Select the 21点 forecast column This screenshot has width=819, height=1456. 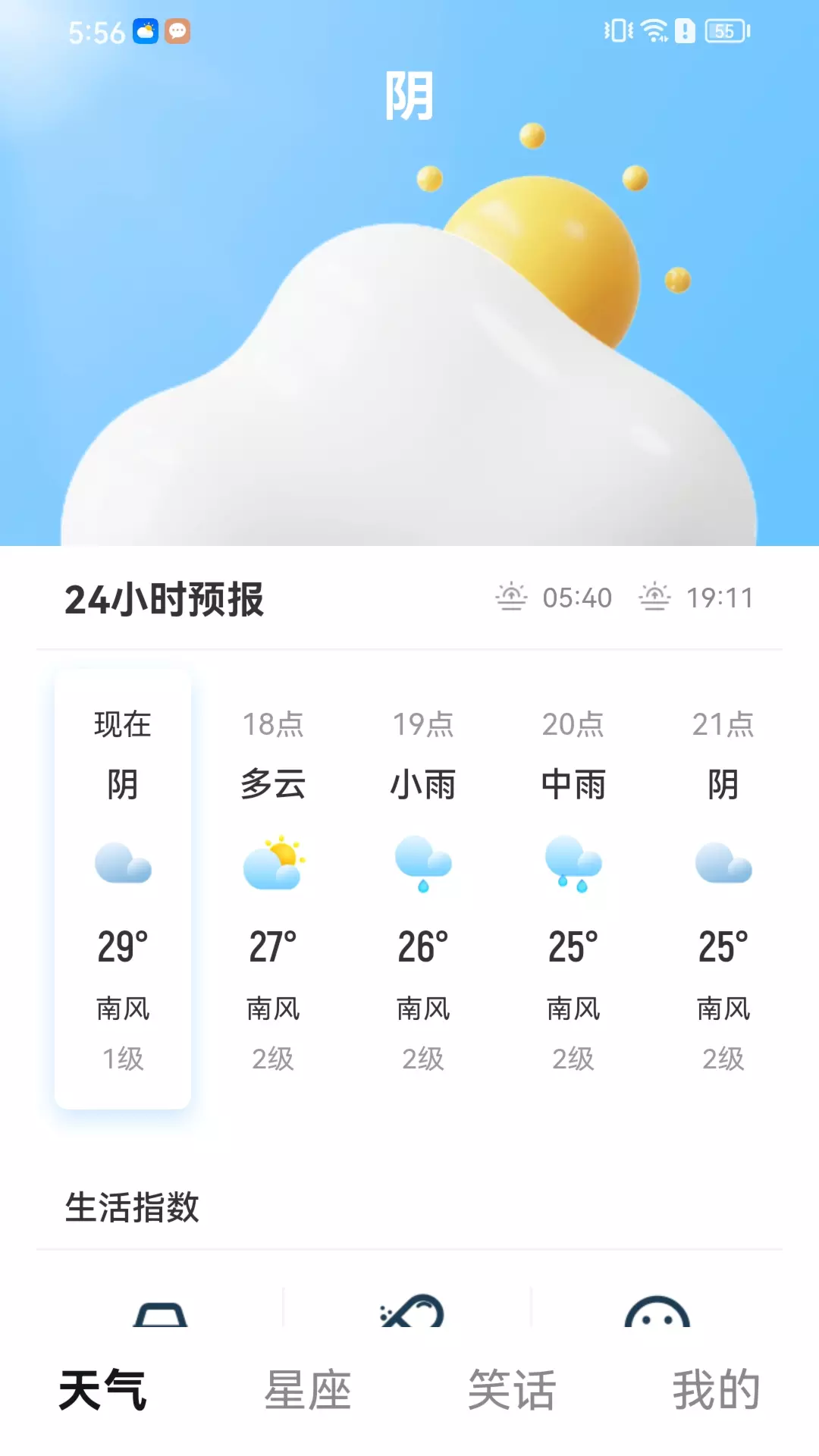(x=723, y=889)
